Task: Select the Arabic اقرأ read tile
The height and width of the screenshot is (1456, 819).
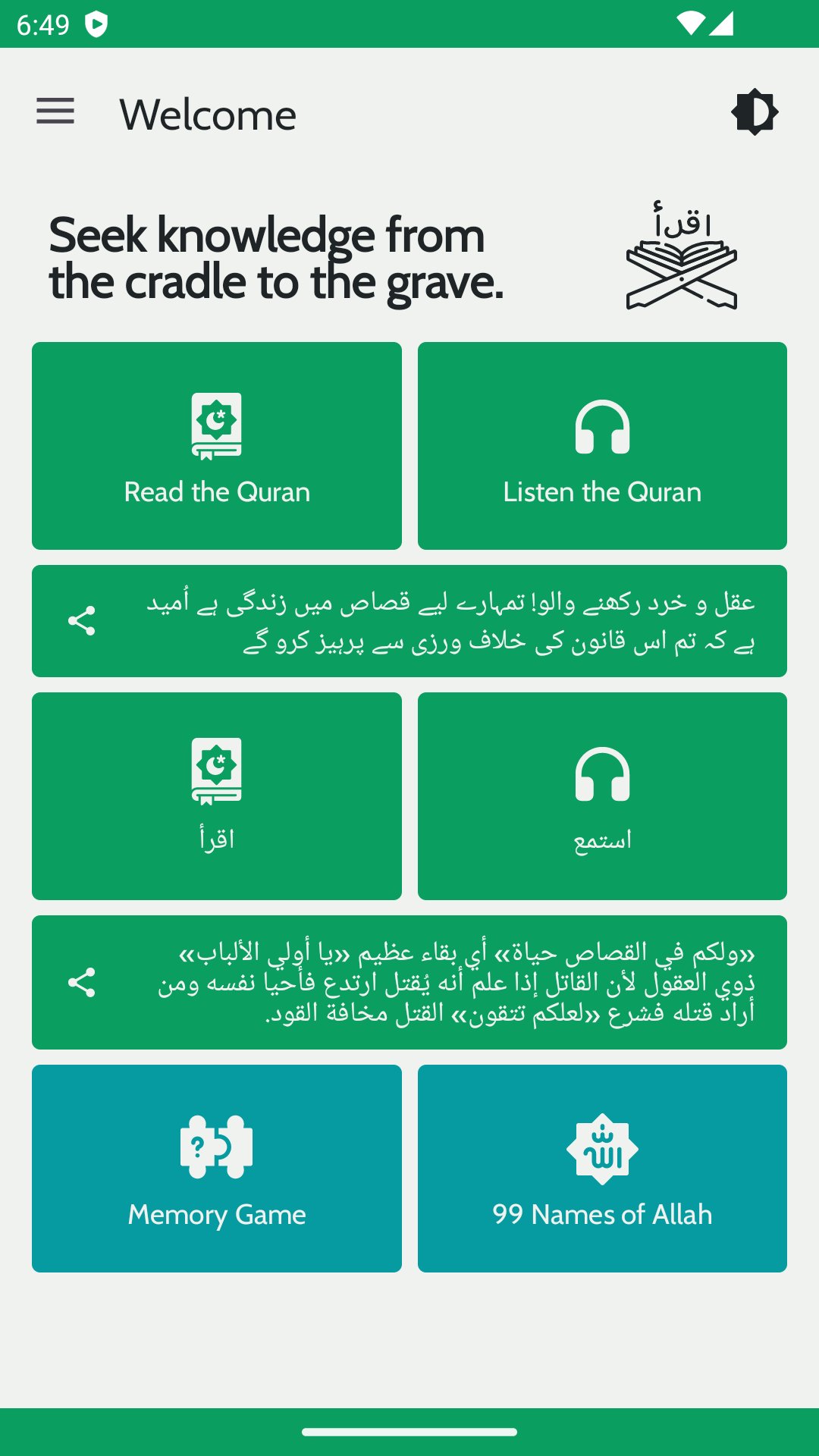Action: point(217,796)
